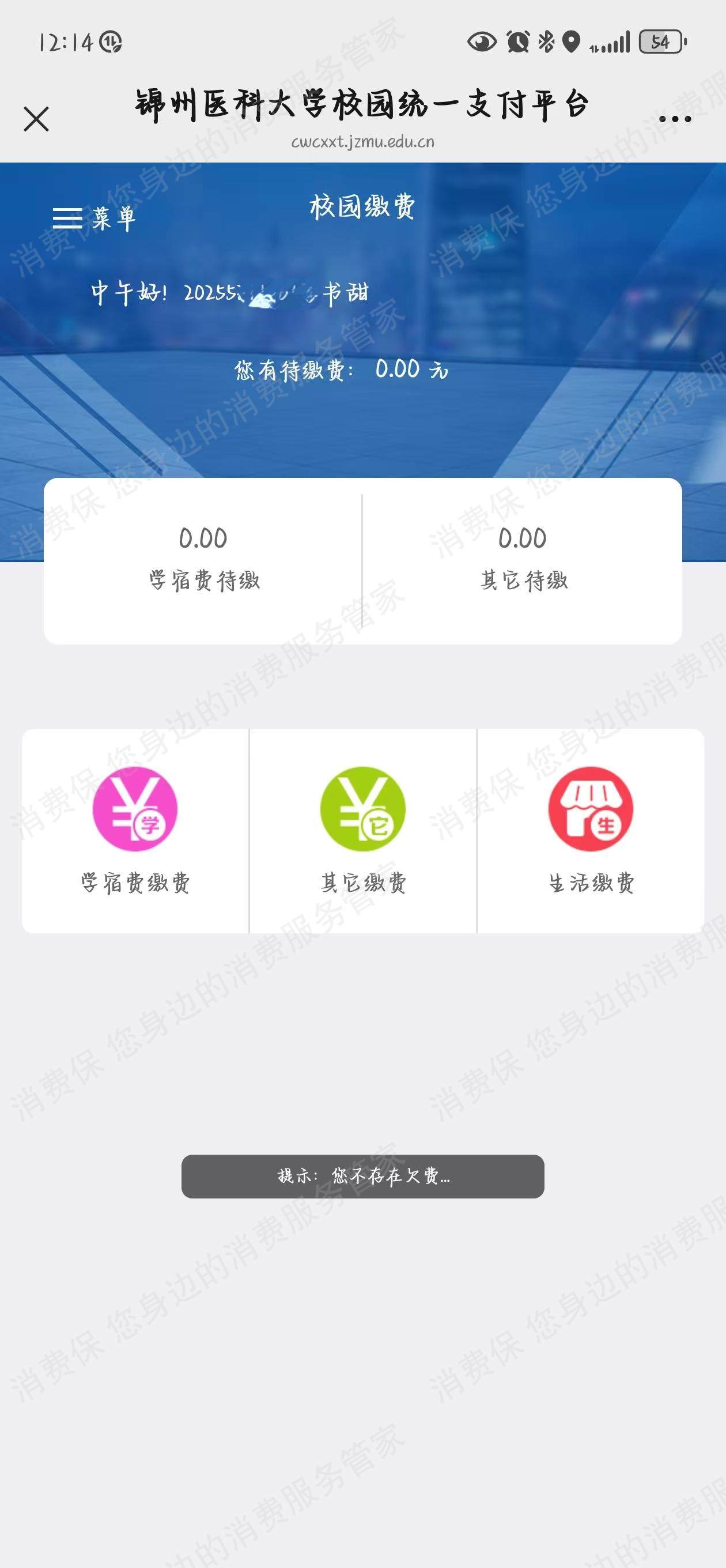The image size is (726, 1568).
Task: Open 其它缴费 other payments
Action: coord(362,830)
